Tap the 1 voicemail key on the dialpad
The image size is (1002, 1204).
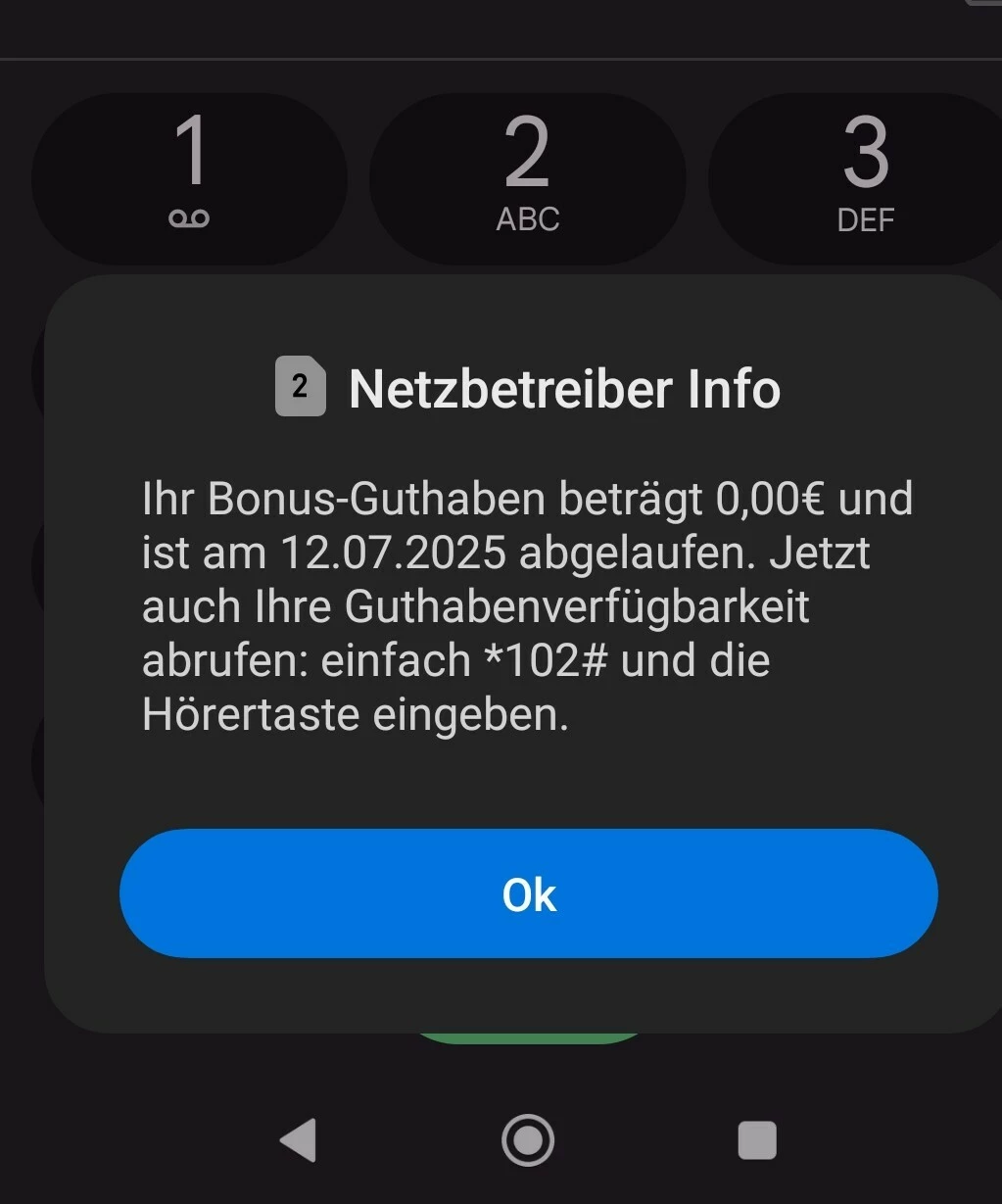point(189,176)
